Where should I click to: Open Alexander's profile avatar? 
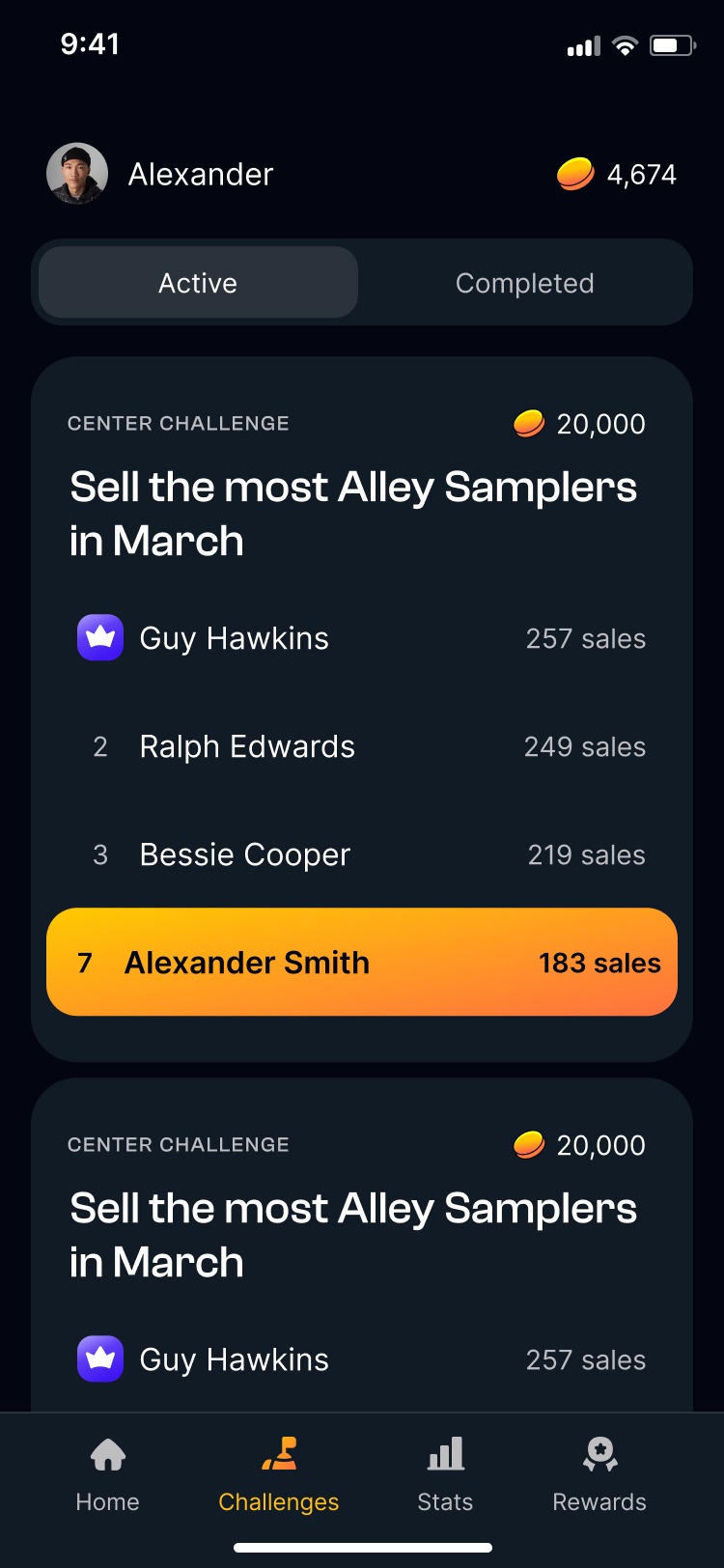[77, 174]
